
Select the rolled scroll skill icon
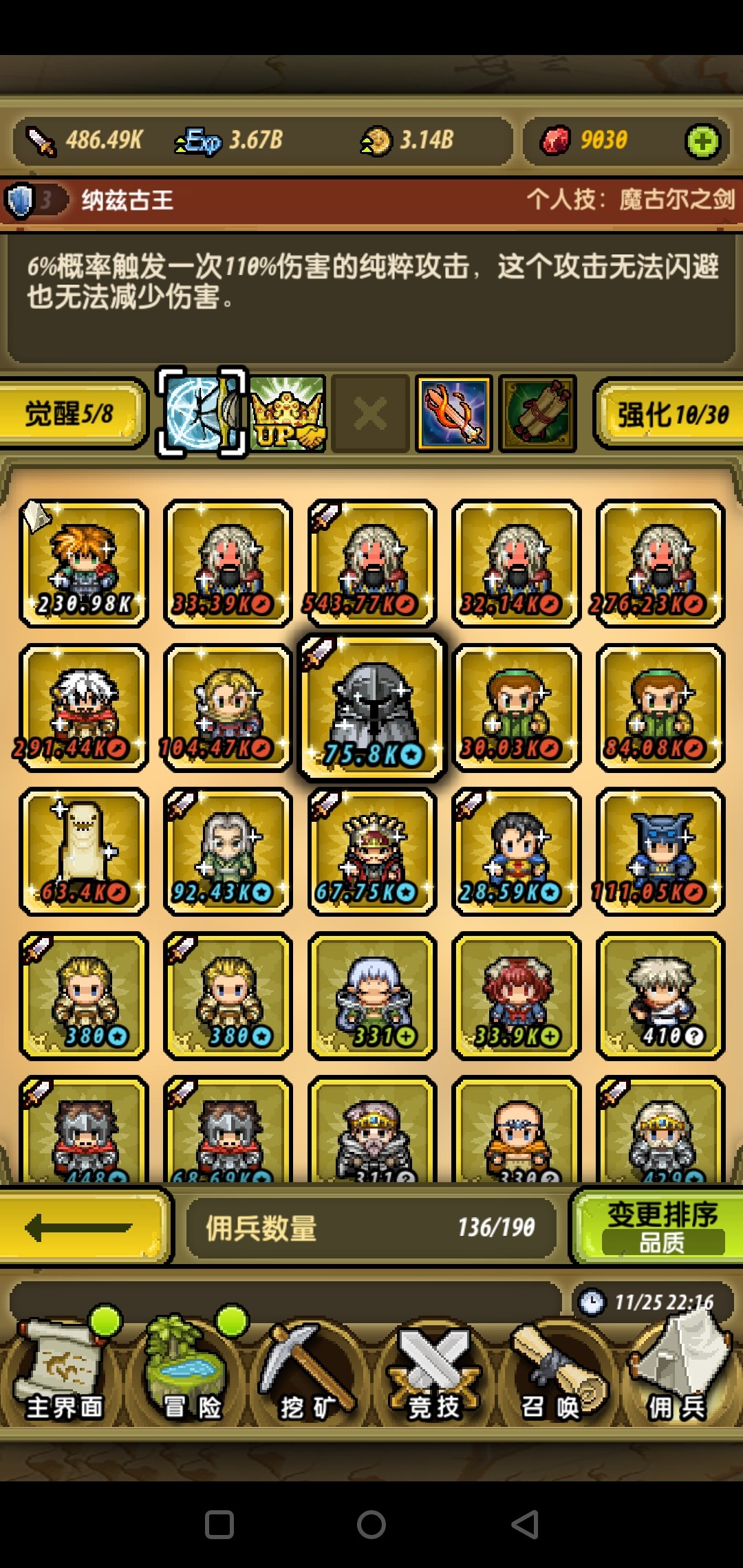(x=537, y=413)
